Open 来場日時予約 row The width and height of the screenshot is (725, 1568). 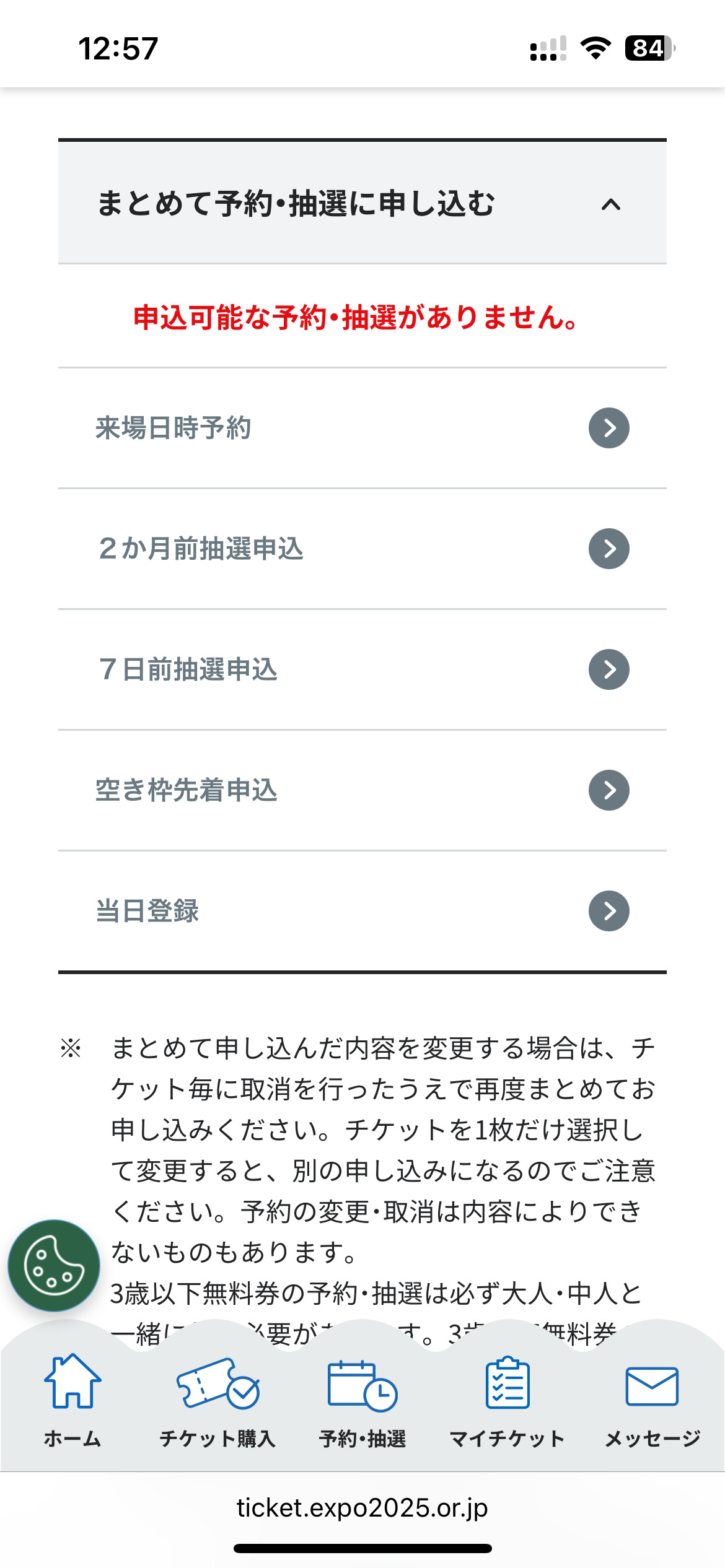coord(362,428)
